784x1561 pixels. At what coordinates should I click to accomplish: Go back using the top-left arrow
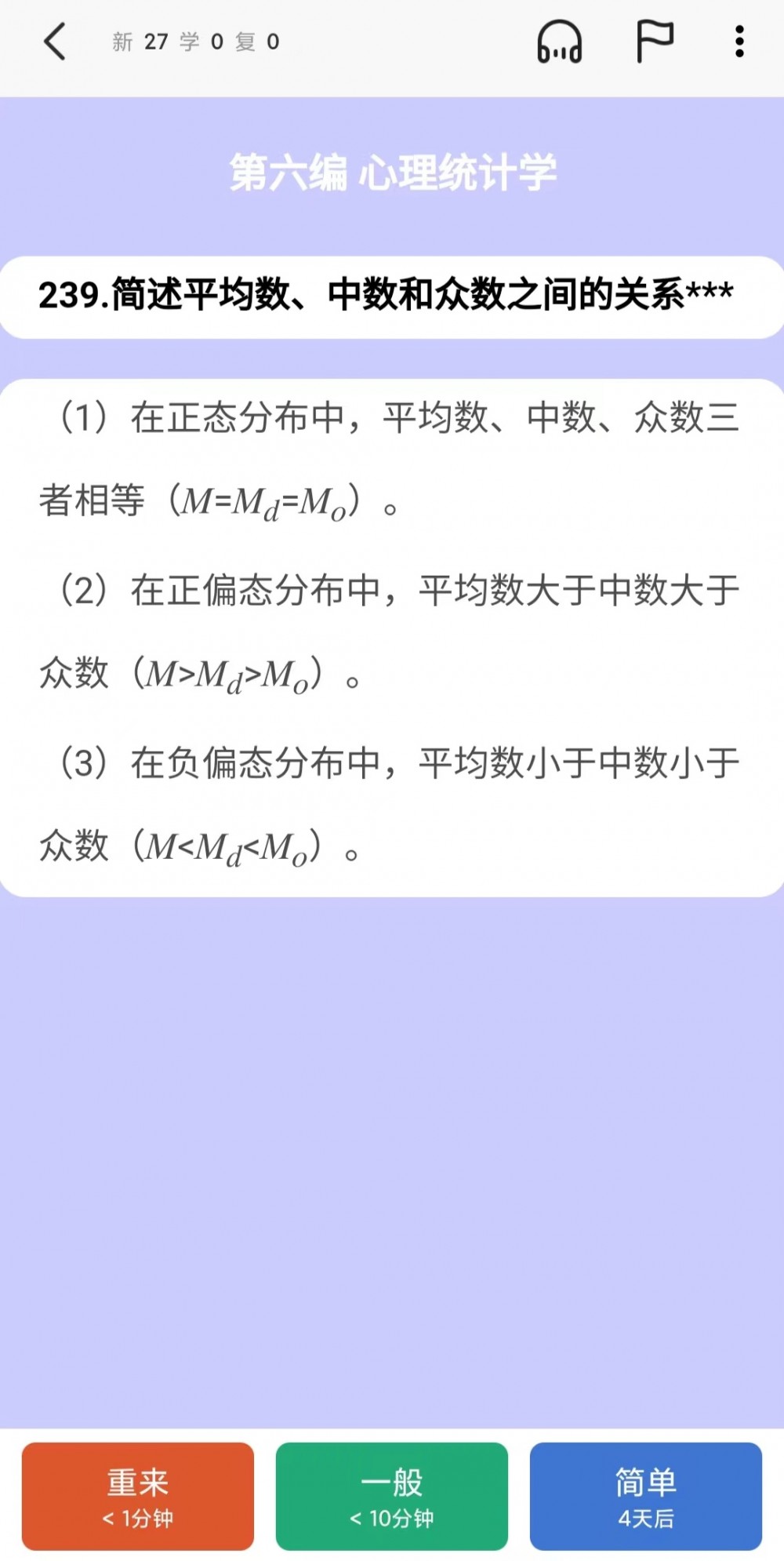(55, 42)
